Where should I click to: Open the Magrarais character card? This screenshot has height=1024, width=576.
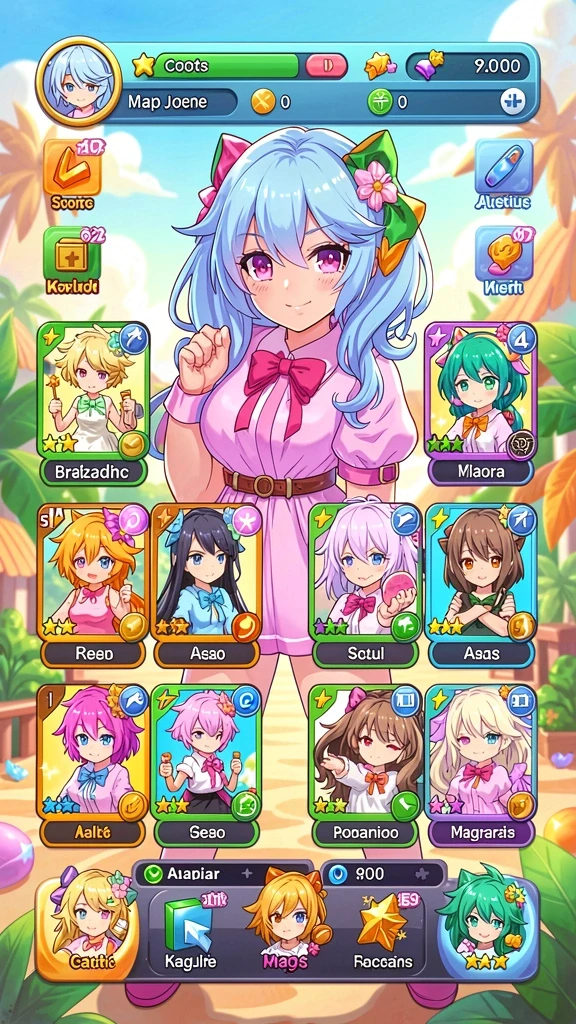pos(481,765)
